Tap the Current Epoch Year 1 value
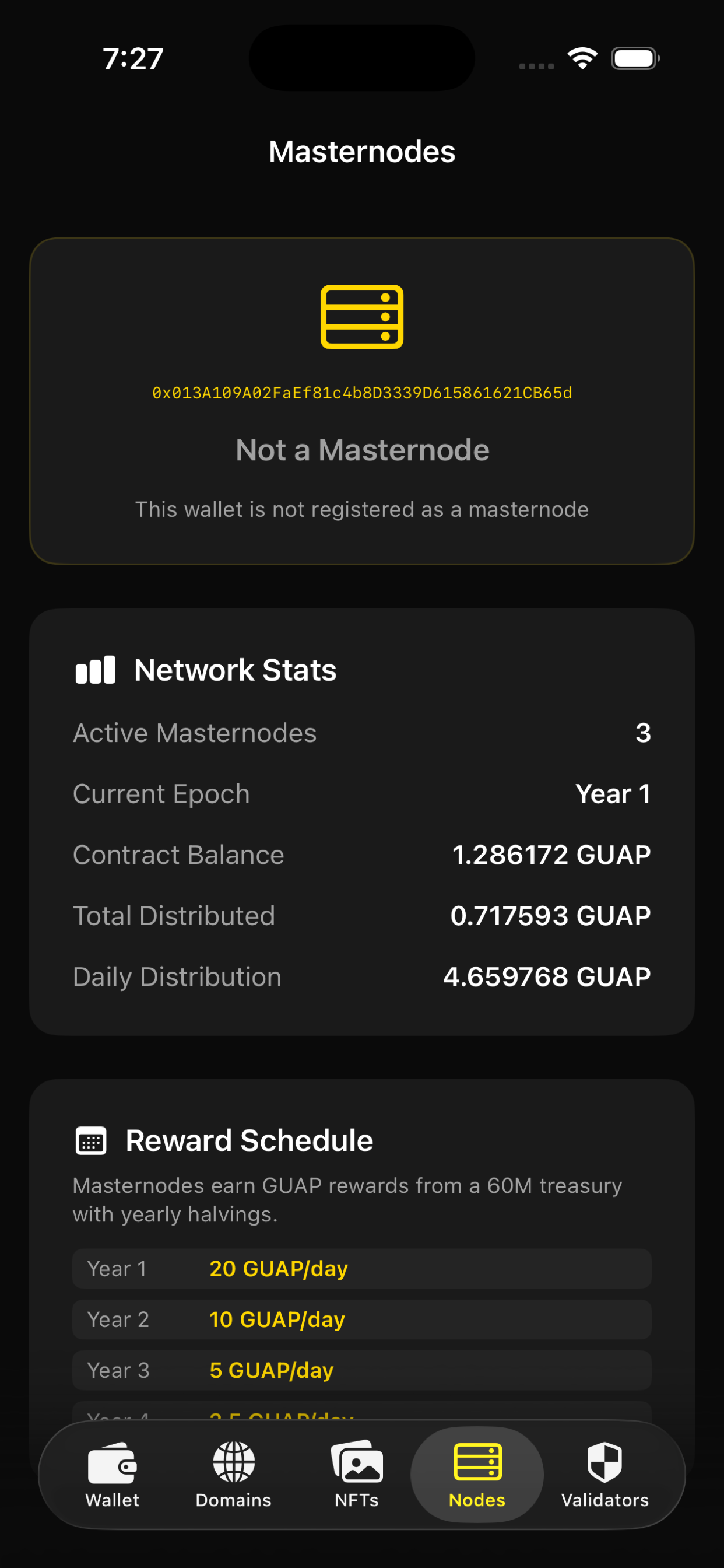 pyautogui.click(x=613, y=794)
